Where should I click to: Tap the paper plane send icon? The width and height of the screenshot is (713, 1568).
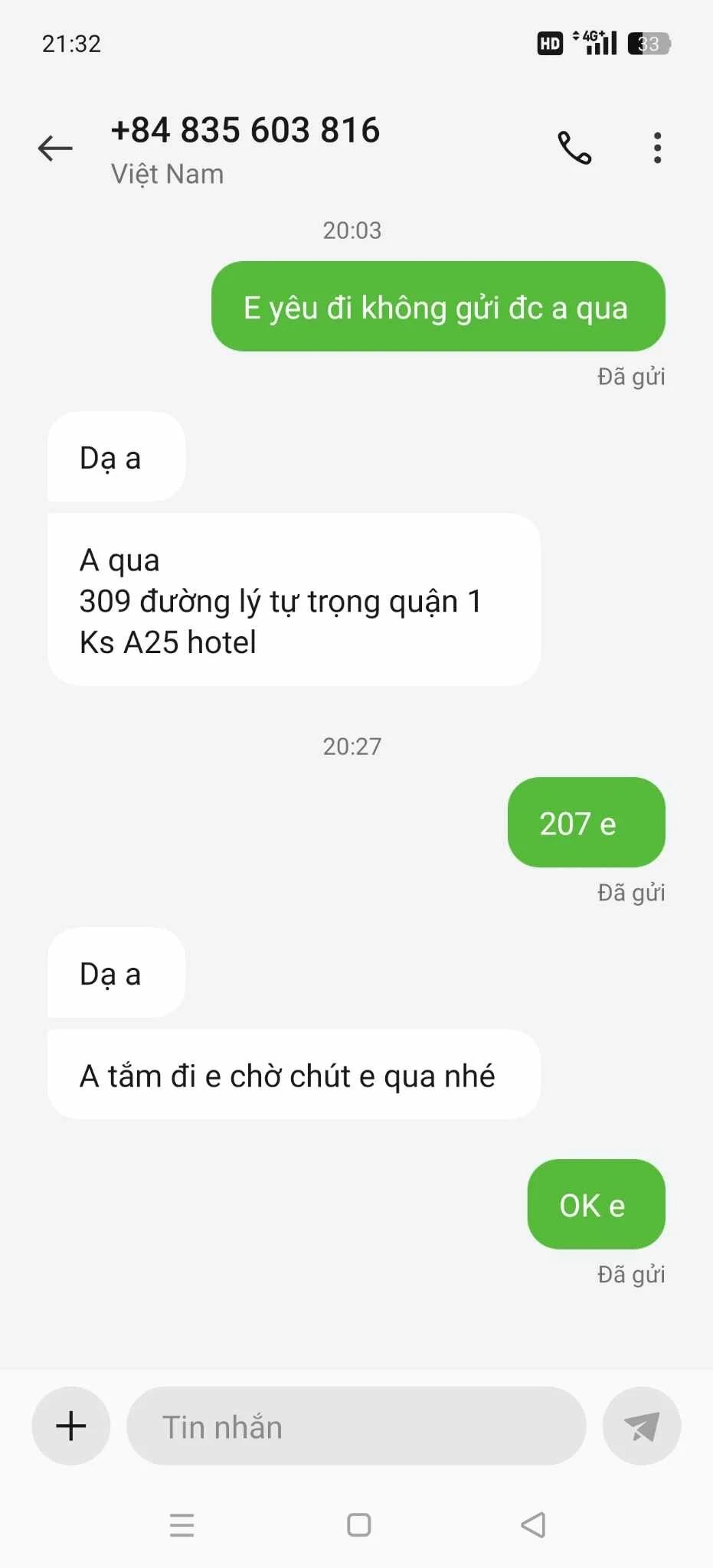[642, 1426]
